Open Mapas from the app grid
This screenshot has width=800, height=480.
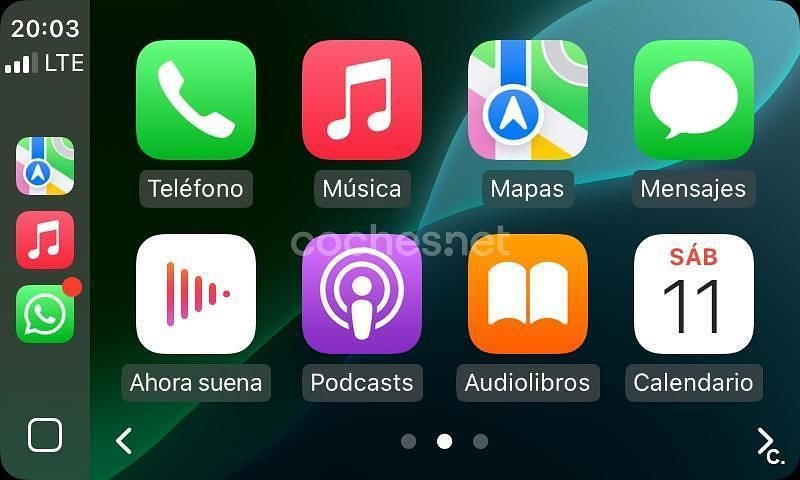[x=528, y=100]
